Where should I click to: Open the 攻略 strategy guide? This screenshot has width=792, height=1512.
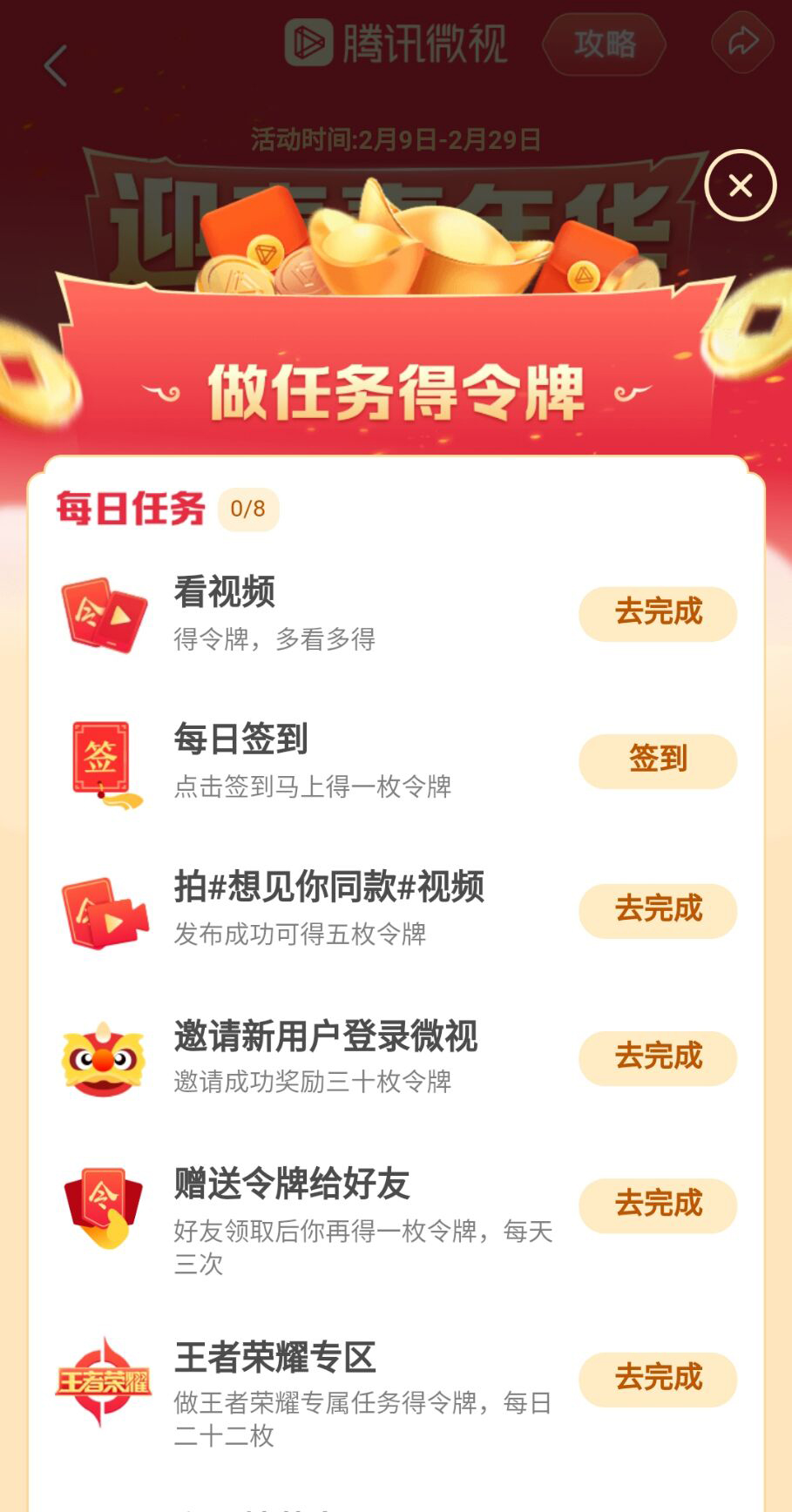point(605,42)
